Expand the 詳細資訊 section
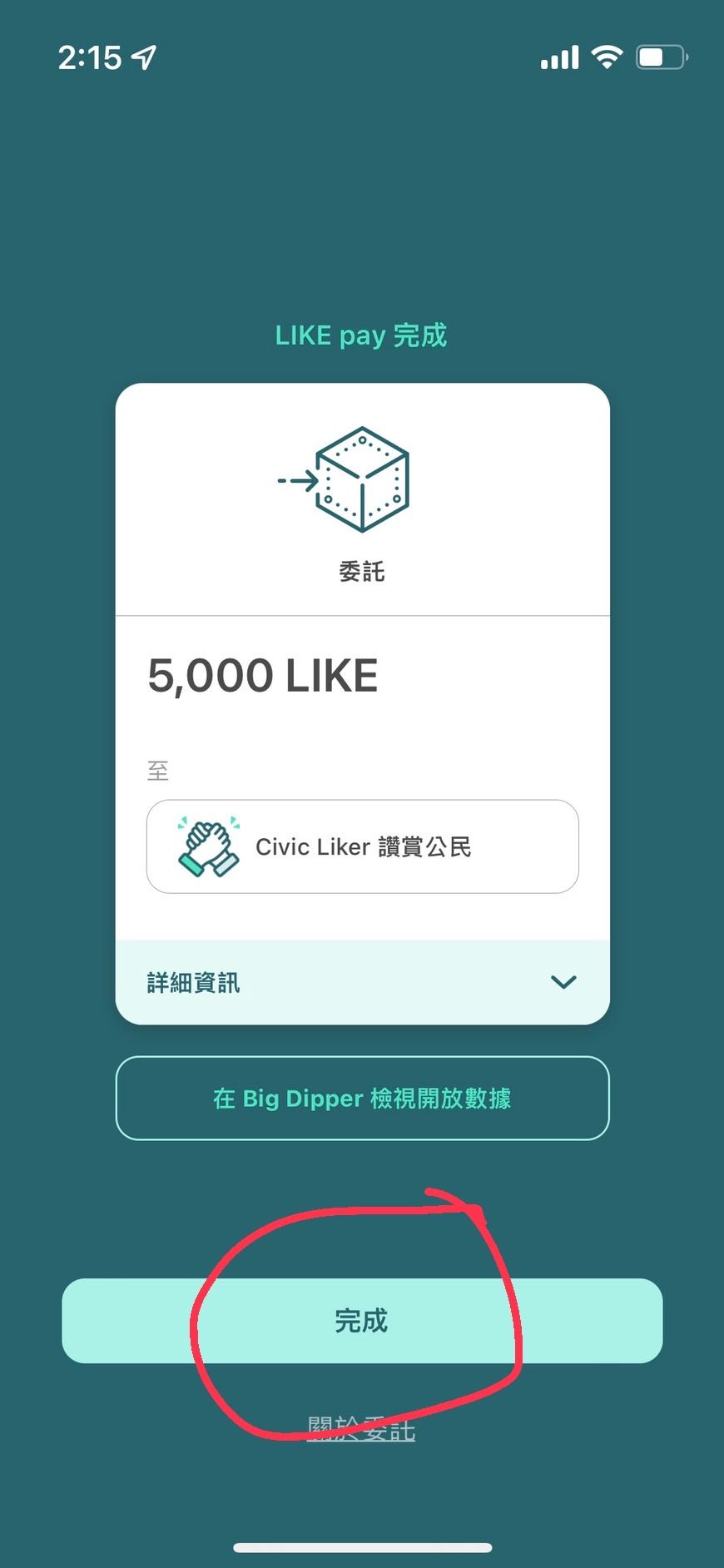The height and width of the screenshot is (1568, 724). tap(362, 982)
